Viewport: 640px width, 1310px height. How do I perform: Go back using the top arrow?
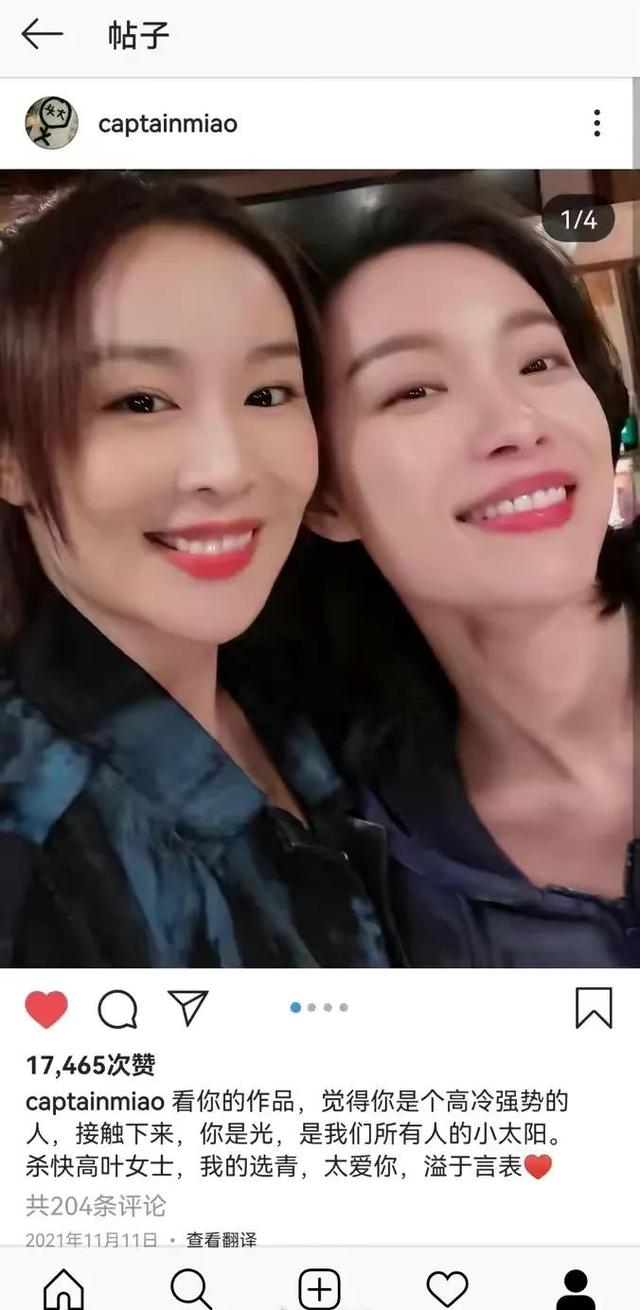pyautogui.click(x=42, y=34)
